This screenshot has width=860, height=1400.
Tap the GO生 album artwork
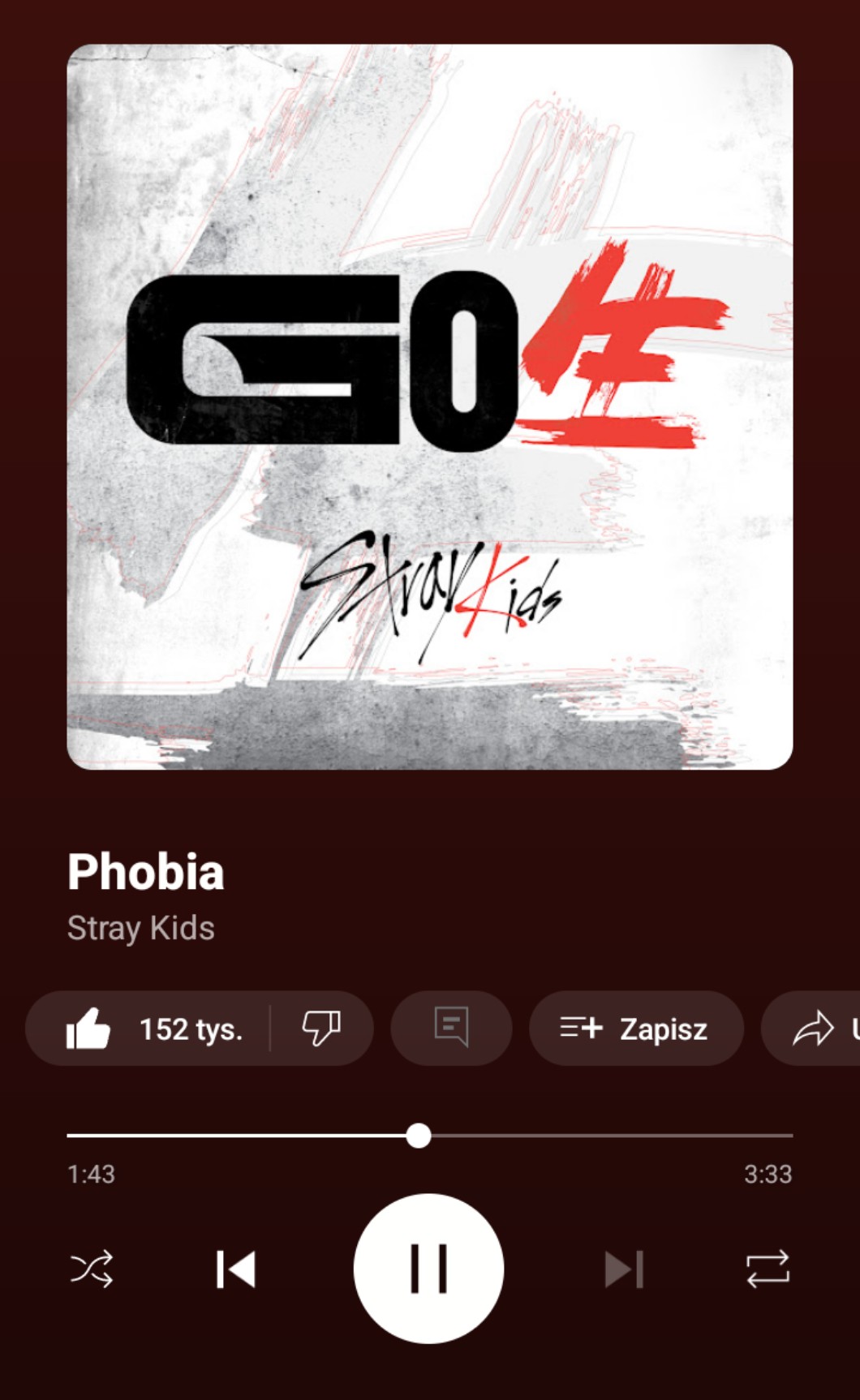click(430, 407)
